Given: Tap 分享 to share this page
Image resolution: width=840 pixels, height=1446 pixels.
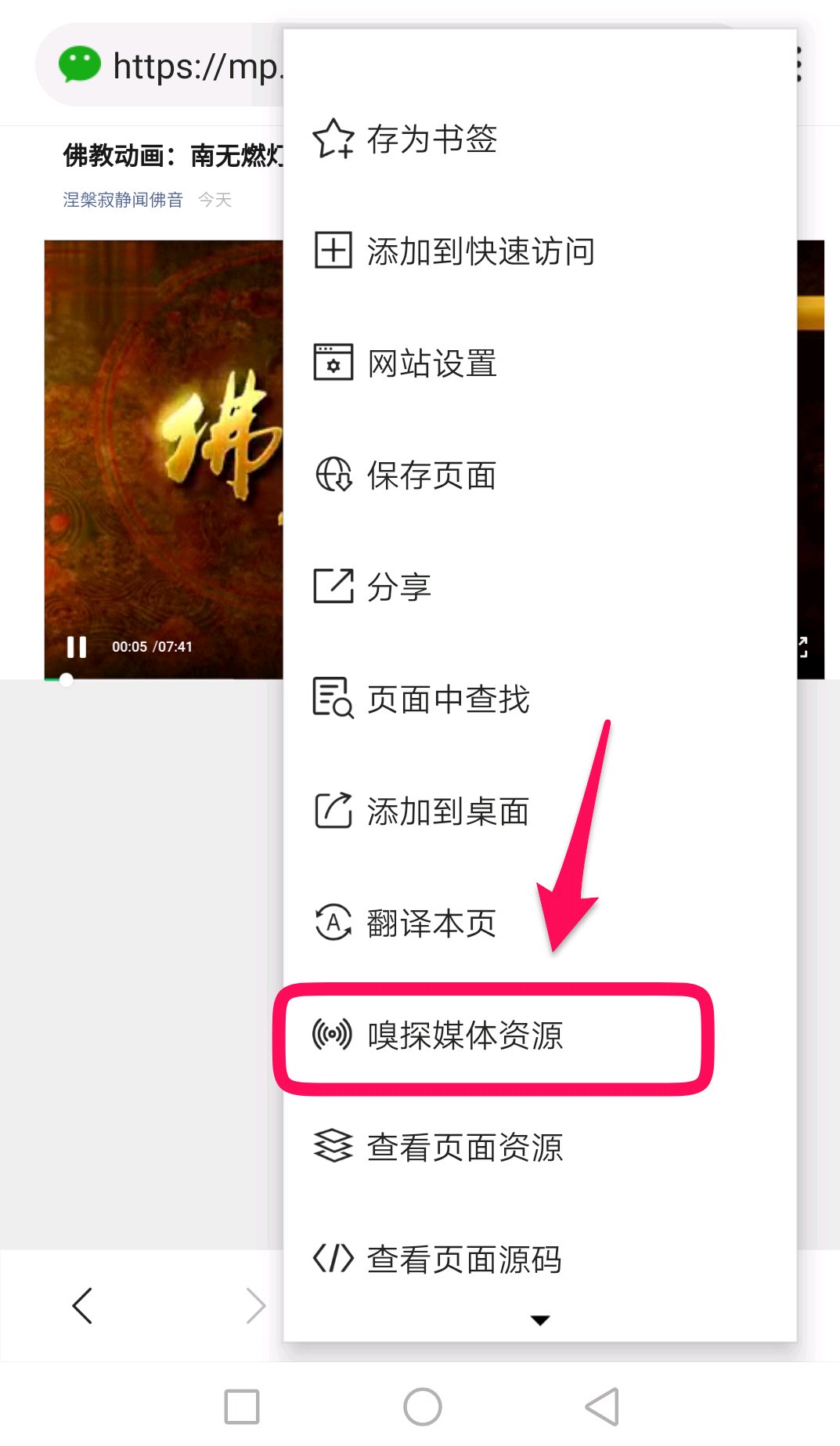Looking at the screenshot, I should click(x=398, y=587).
